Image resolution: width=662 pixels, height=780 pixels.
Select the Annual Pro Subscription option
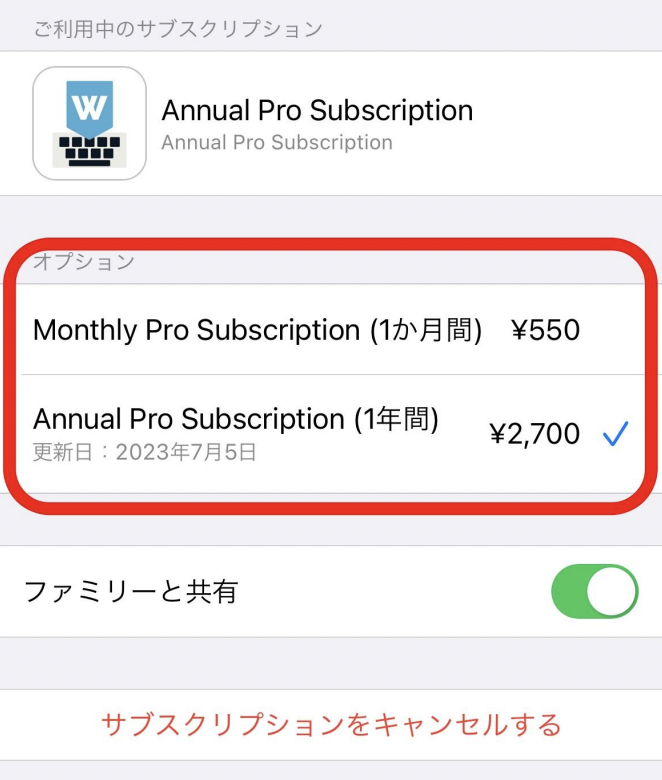(305, 433)
